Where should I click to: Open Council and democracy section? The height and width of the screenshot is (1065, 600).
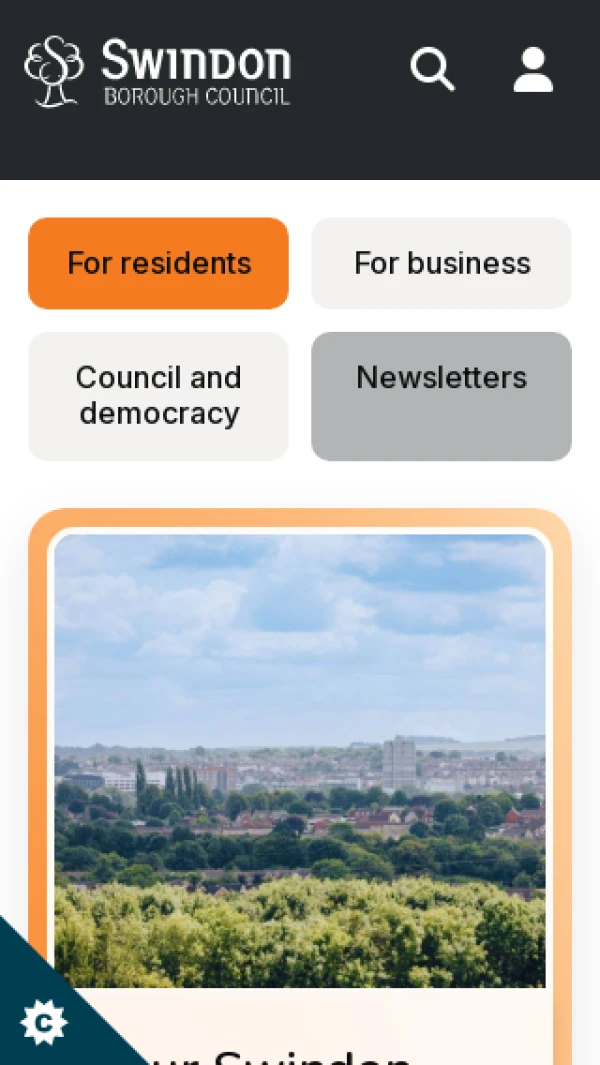pyautogui.click(x=159, y=396)
